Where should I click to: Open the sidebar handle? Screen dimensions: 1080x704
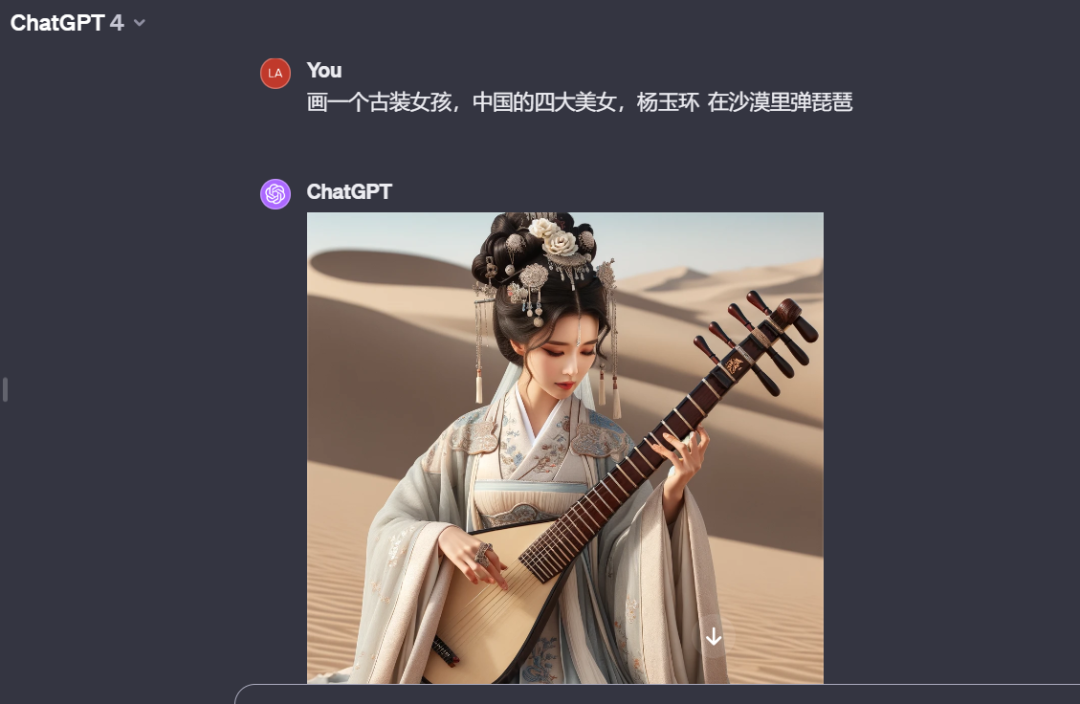tap(5, 389)
